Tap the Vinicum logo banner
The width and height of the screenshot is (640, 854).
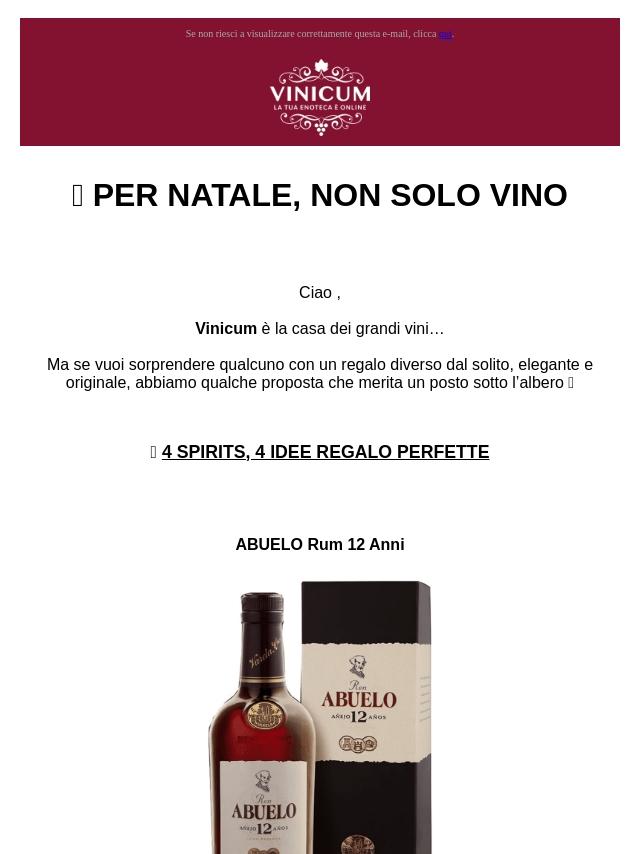point(320,97)
